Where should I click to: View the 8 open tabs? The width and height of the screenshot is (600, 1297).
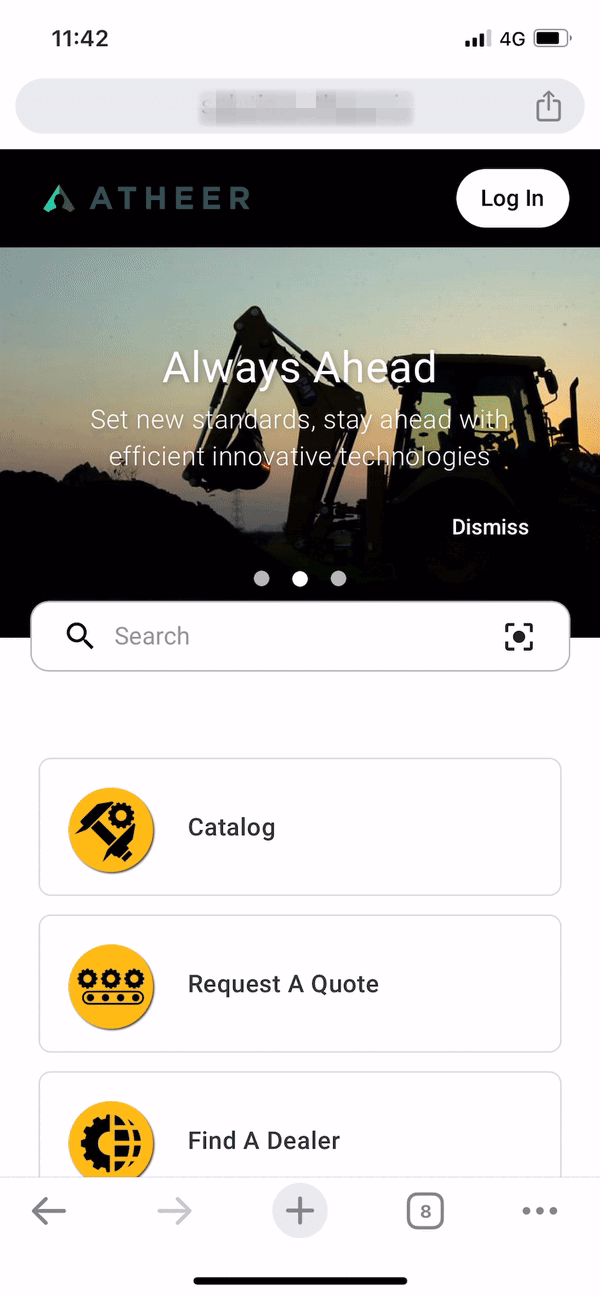pyautogui.click(x=425, y=1212)
